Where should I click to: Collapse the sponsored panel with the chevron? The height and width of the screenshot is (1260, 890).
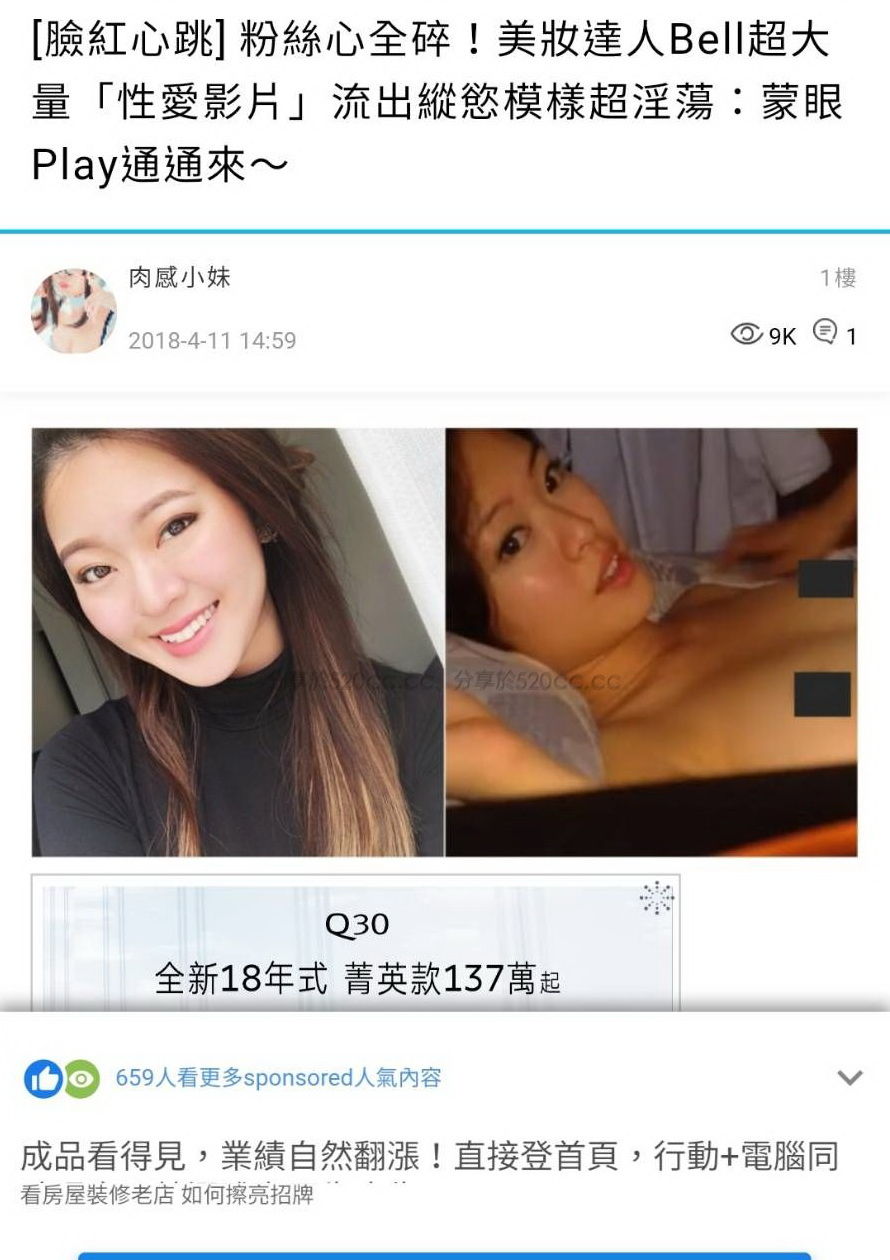(x=849, y=1077)
